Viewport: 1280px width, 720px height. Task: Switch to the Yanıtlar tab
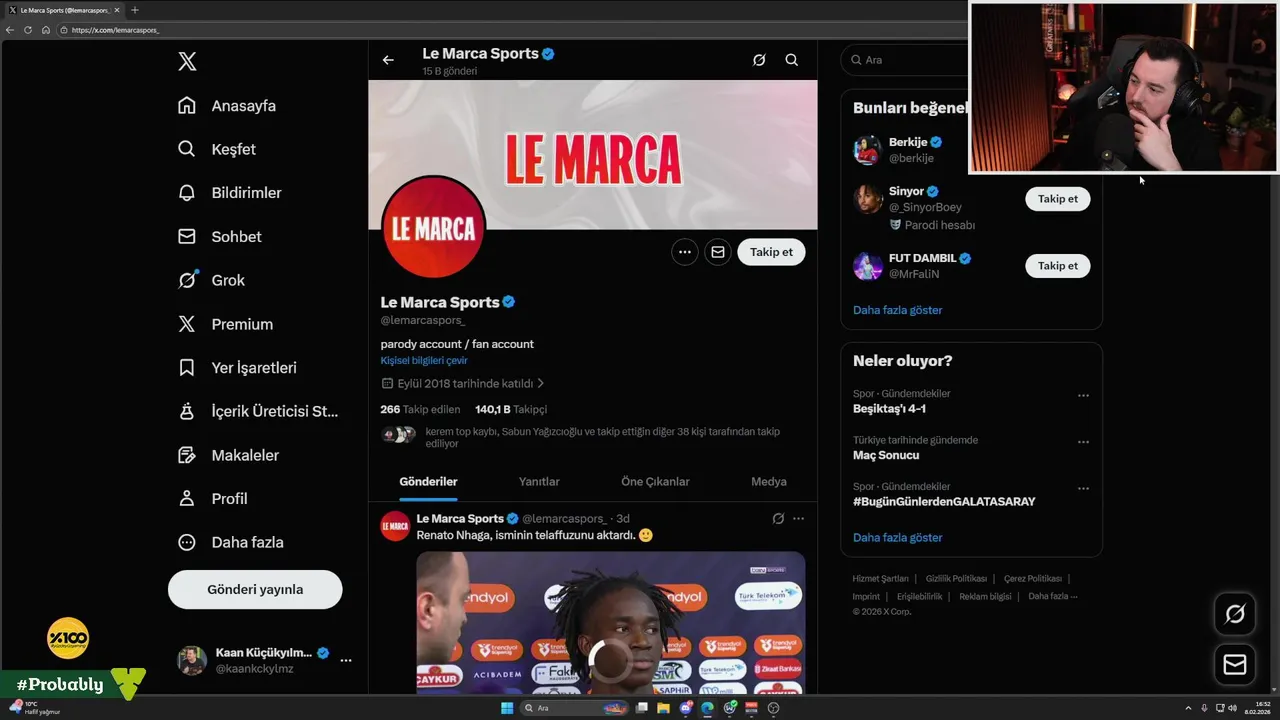tap(539, 481)
